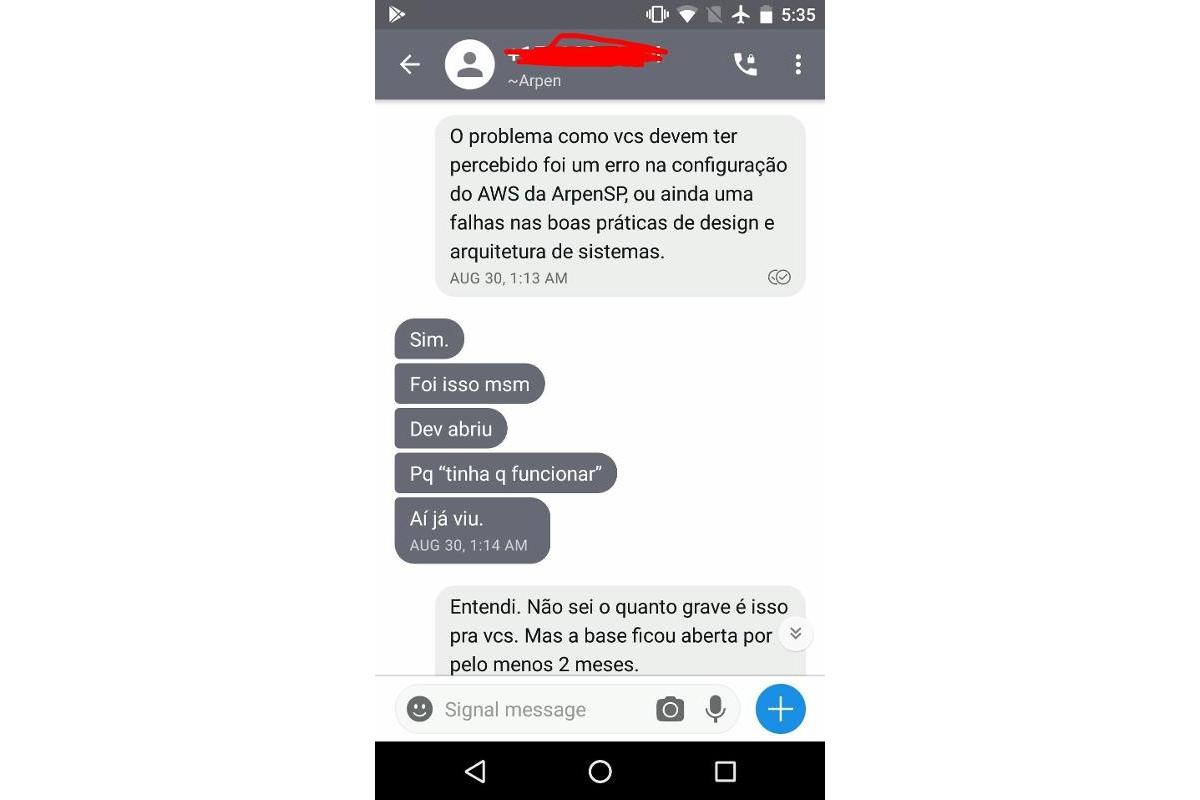
Task: Open the camera to attach a photo
Action: [669, 710]
